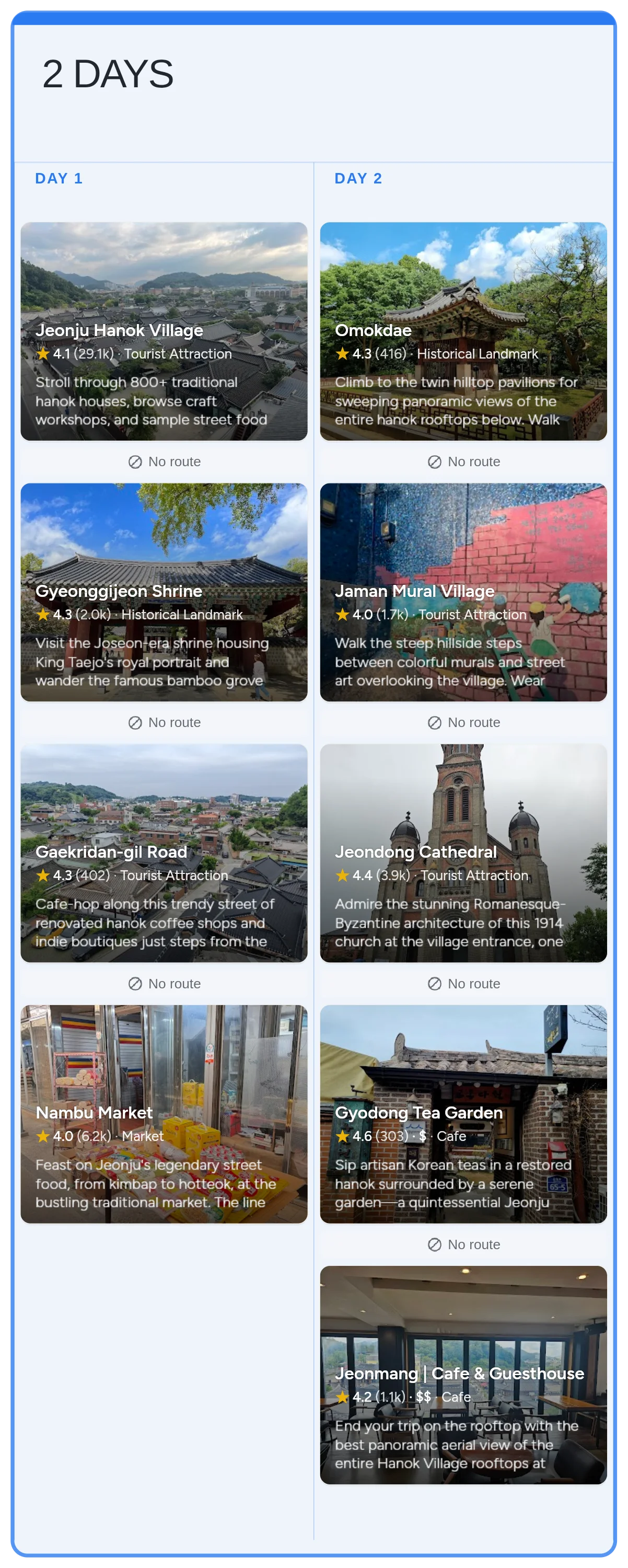View the Gyodong Tea Garden cafe
628x1568 pixels.
tap(463, 1113)
